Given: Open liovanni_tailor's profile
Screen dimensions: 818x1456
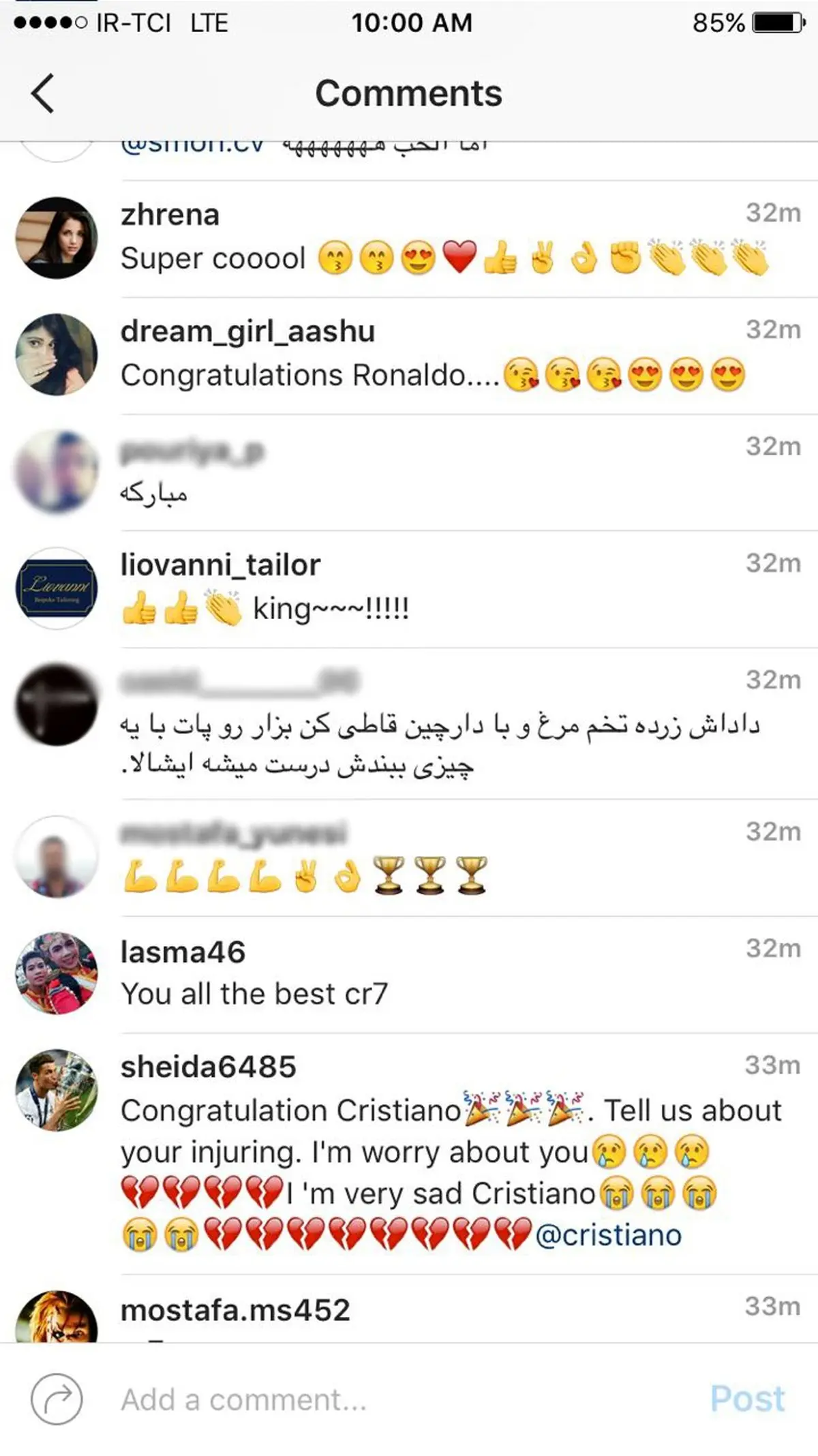Looking at the screenshot, I should point(220,565).
